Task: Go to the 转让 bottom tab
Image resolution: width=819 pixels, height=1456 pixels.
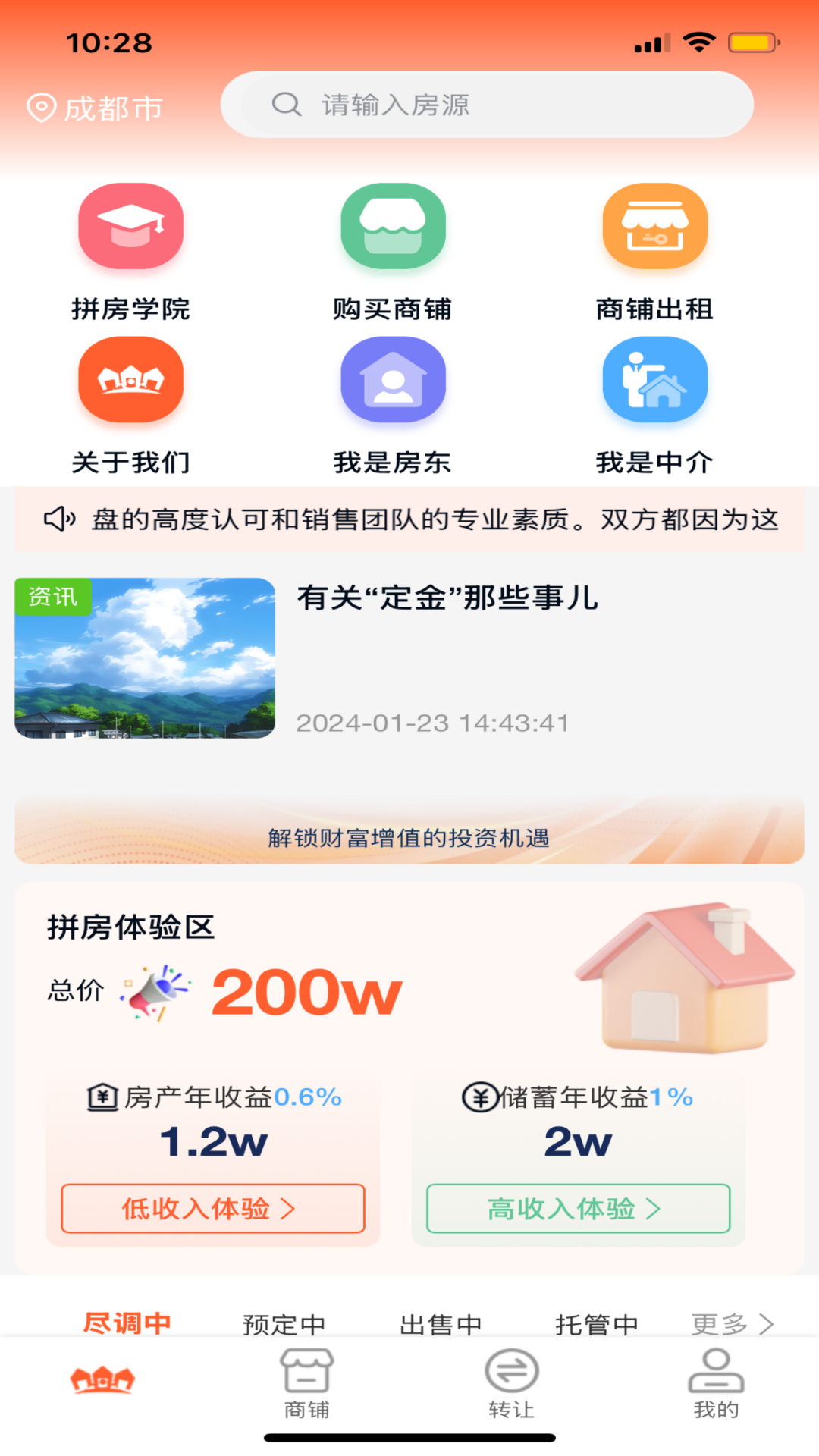Action: click(x=511, y=1384)
